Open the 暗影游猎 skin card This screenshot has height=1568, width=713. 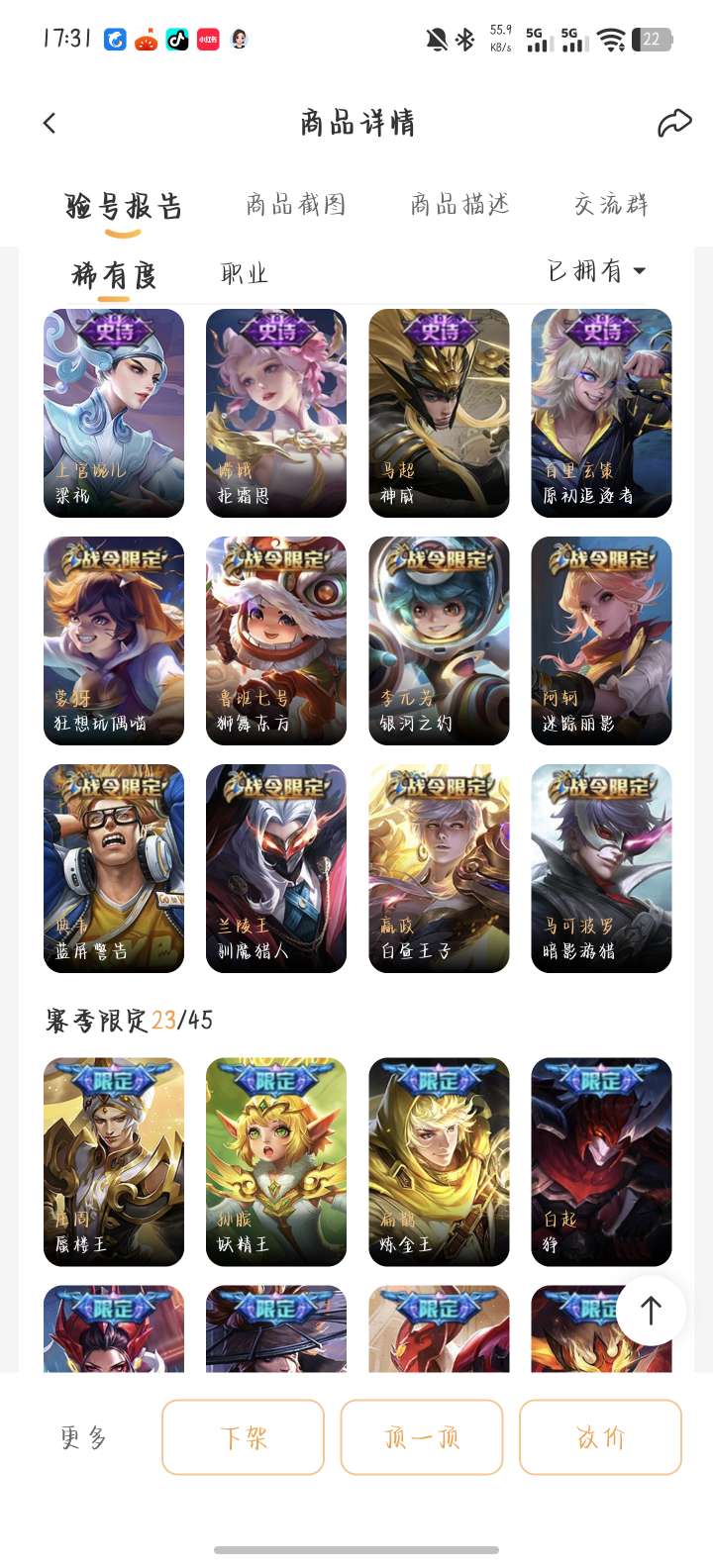click(601, 868)
